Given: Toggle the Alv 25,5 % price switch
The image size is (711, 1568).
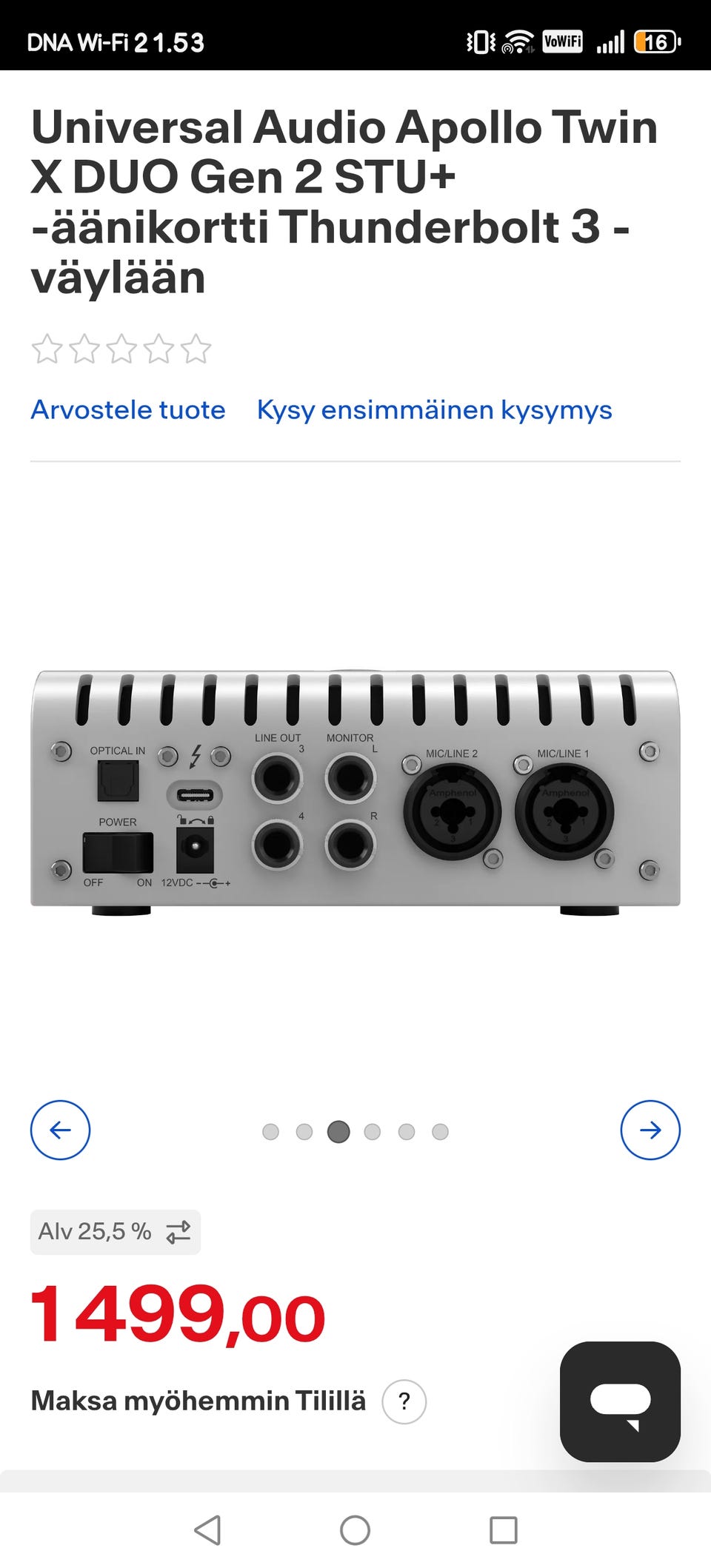Looking at the screenshot, I should tap(116, 1232).
